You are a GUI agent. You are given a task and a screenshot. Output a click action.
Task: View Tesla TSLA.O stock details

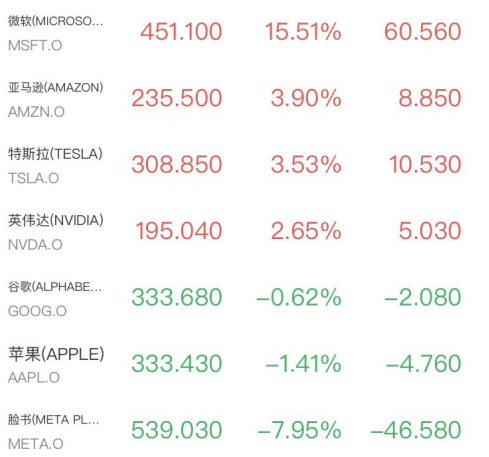[244, 165]
